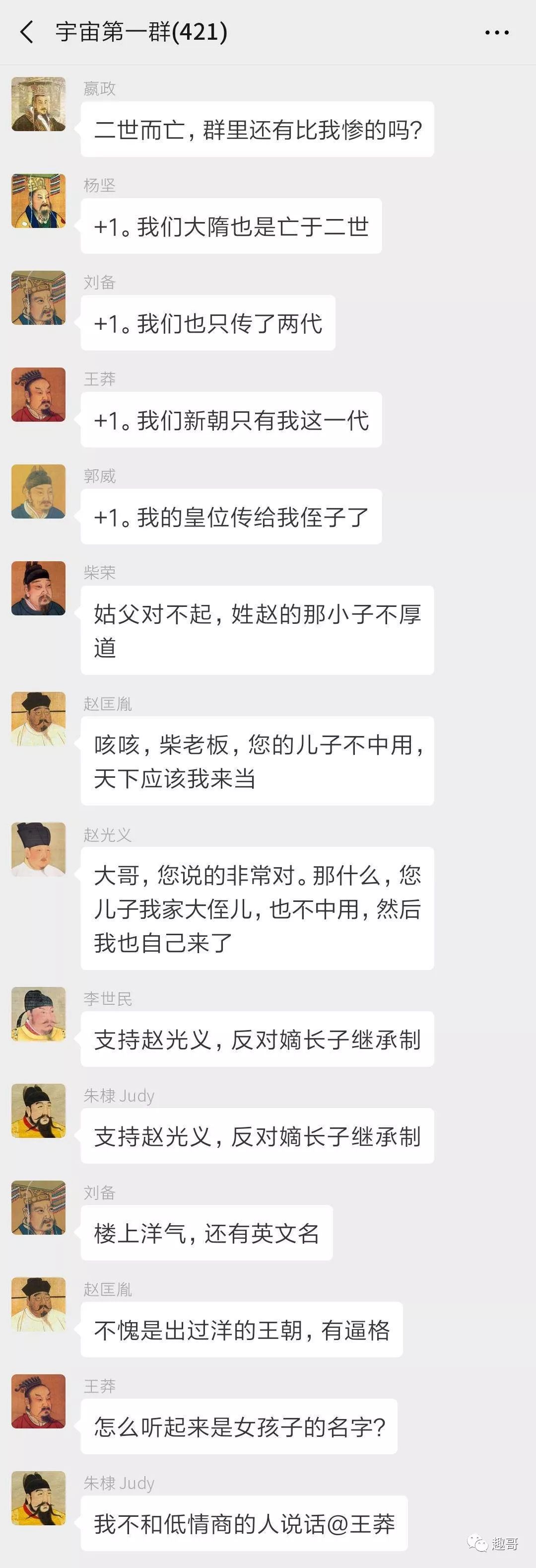Screen dimensions: 536x1568
Task: View 赵光义's profile picture
Action: pyautogui.click(x=38, y=849)
